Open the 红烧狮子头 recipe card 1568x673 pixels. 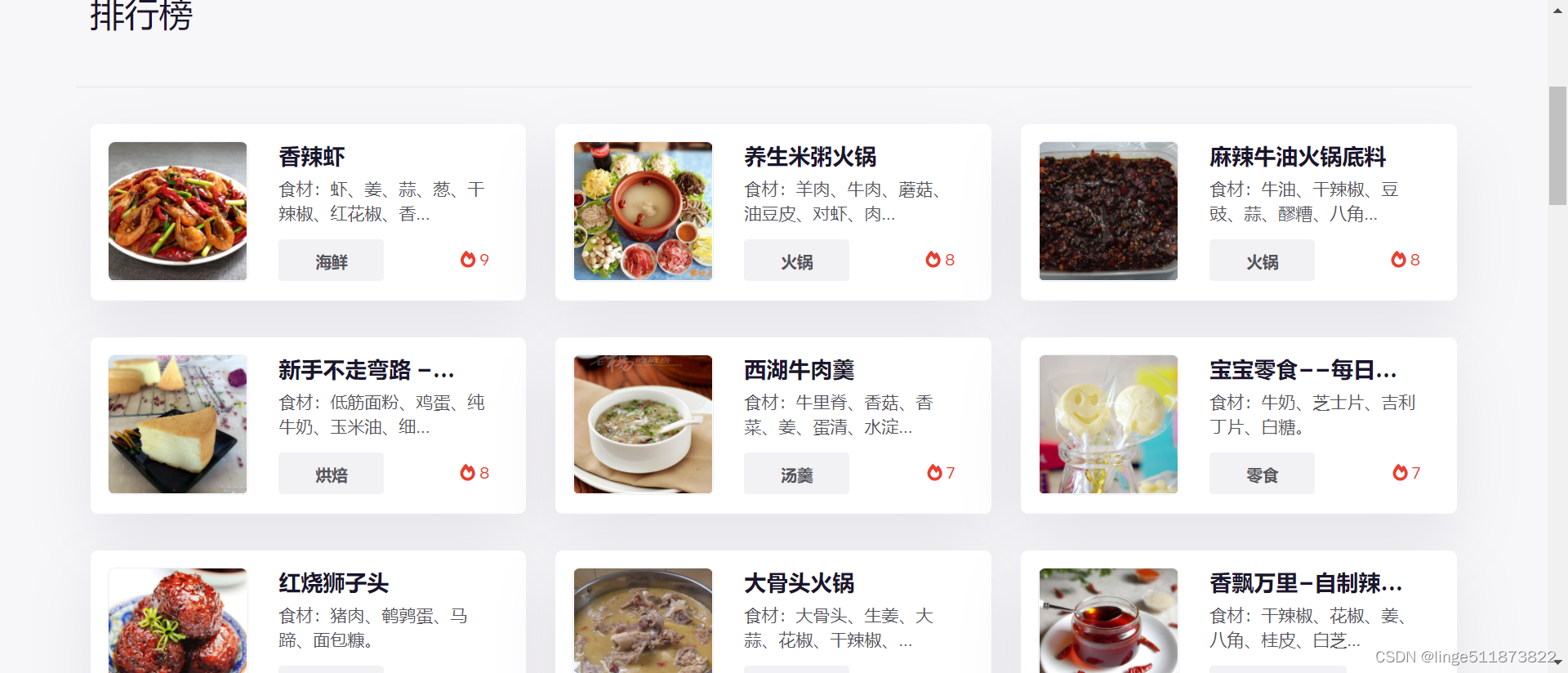point(333,583)
